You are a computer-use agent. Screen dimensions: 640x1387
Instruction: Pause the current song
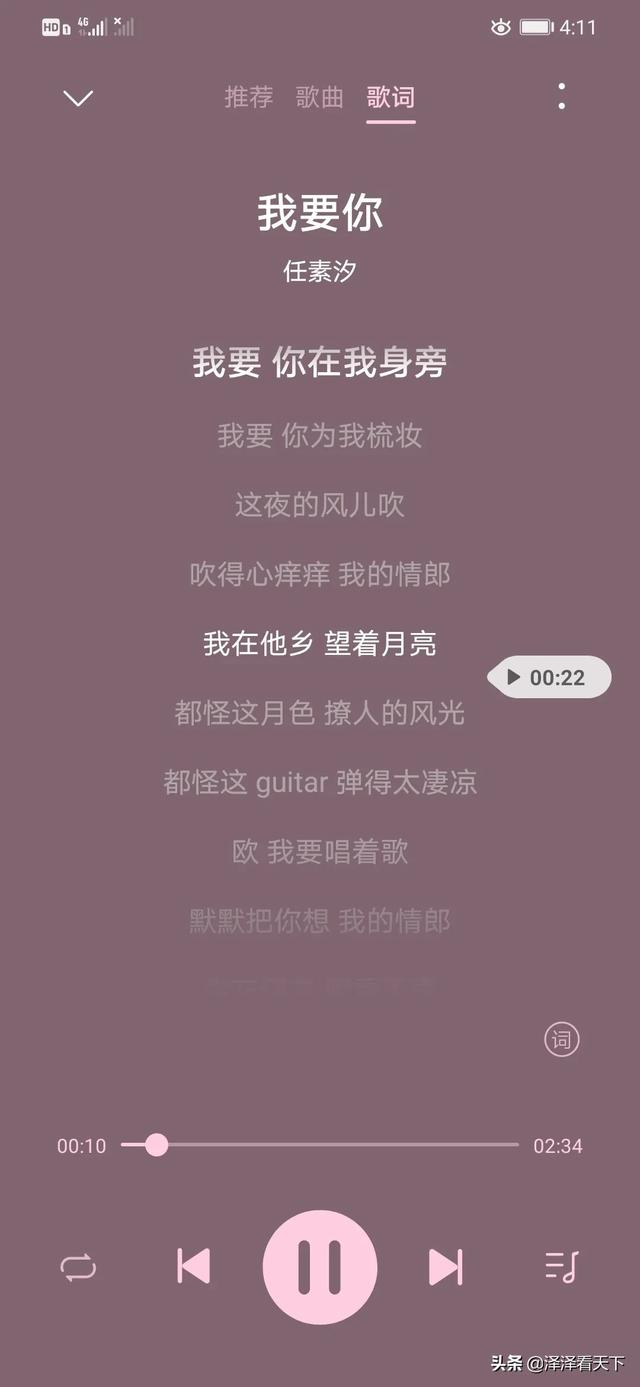pyautogui.click(x=320, y=1267)
